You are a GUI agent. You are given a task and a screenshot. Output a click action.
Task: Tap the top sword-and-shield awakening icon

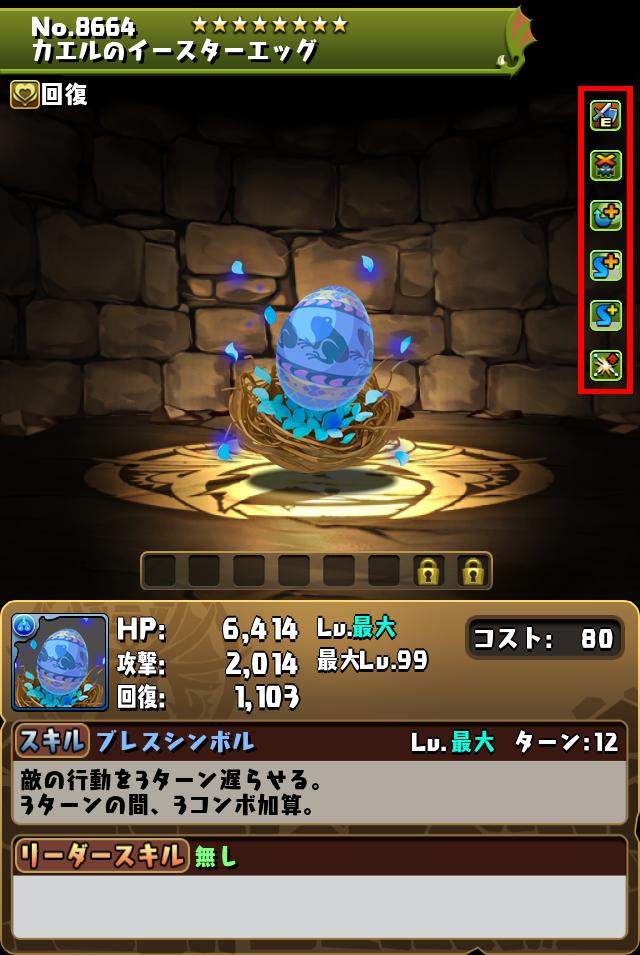click(605, 116)
